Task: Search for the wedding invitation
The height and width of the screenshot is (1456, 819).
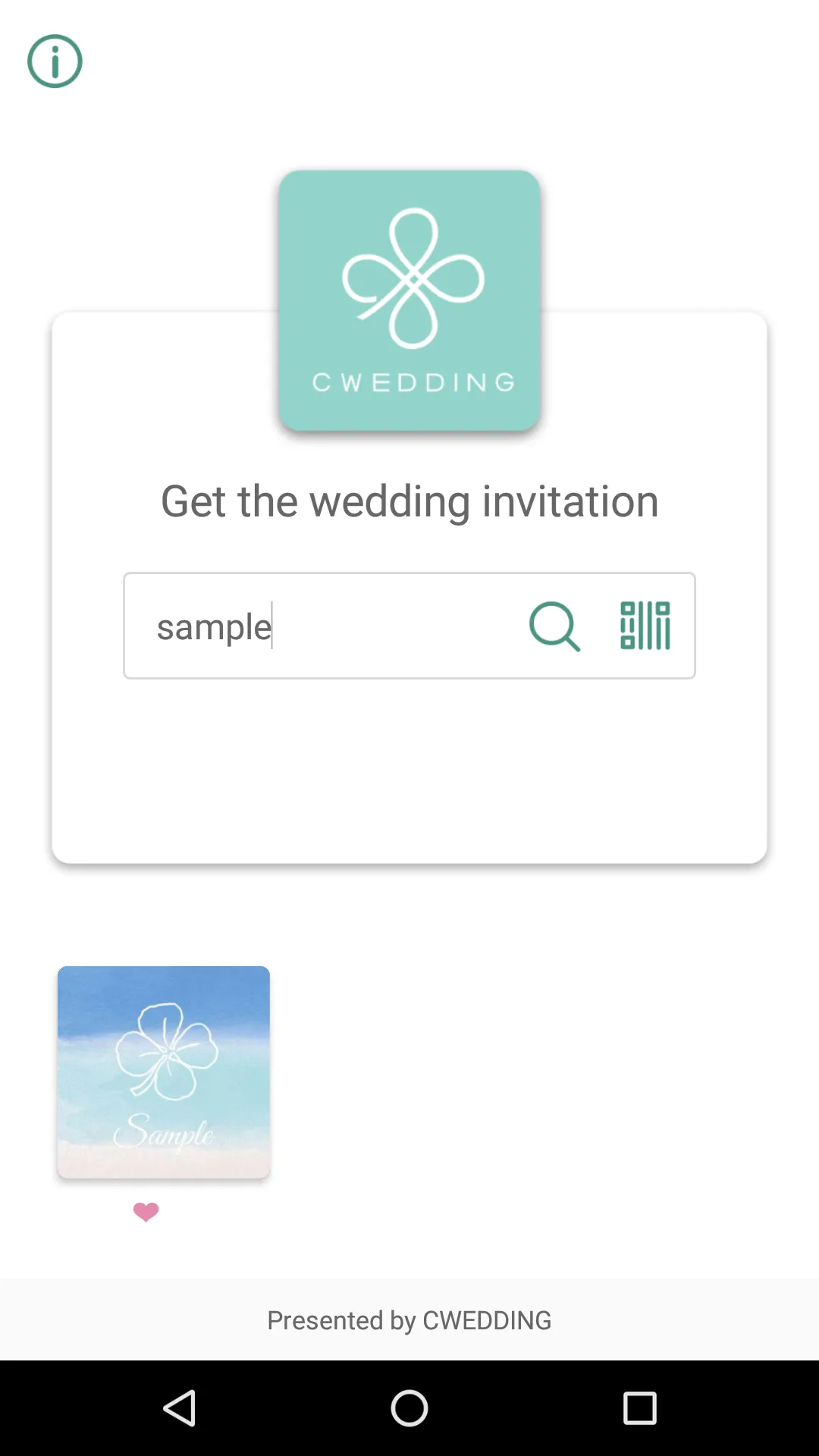Action: pyautogui.click(x=554, y=626)
